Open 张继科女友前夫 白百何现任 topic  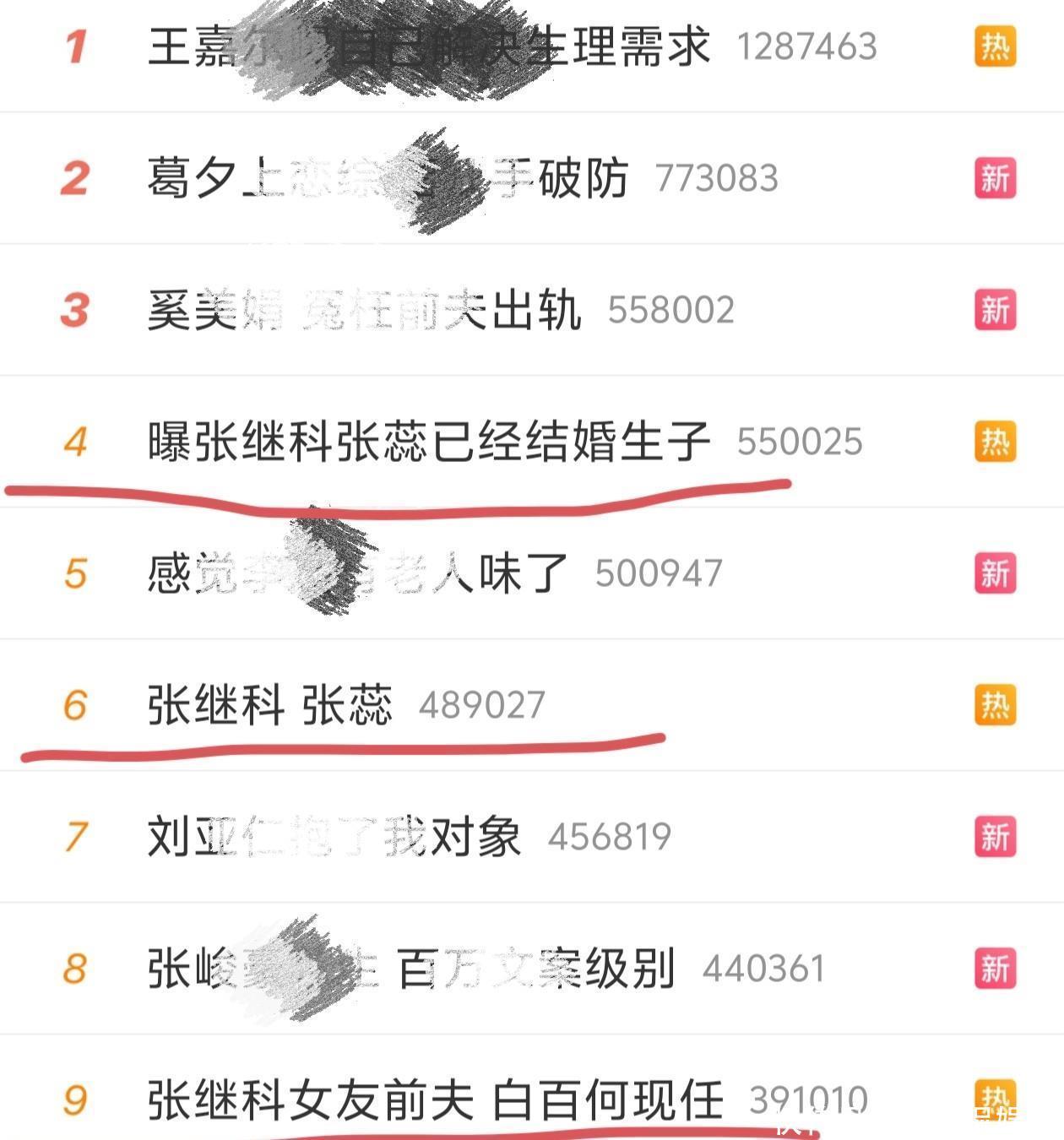[x=436, y=1099]
